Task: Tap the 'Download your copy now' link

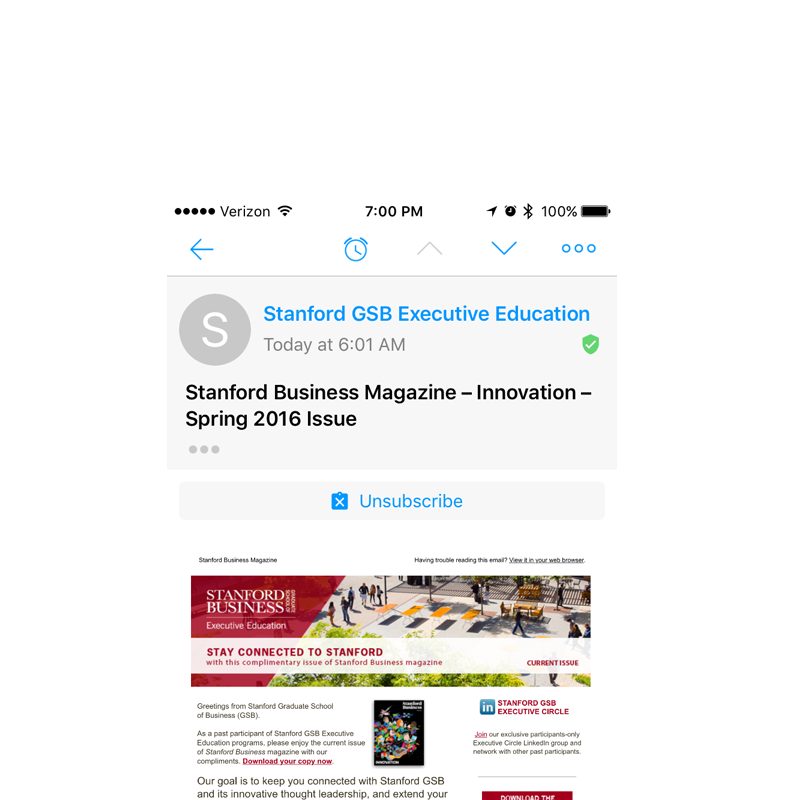Action: pyautogui.click(x=287, y=761)
